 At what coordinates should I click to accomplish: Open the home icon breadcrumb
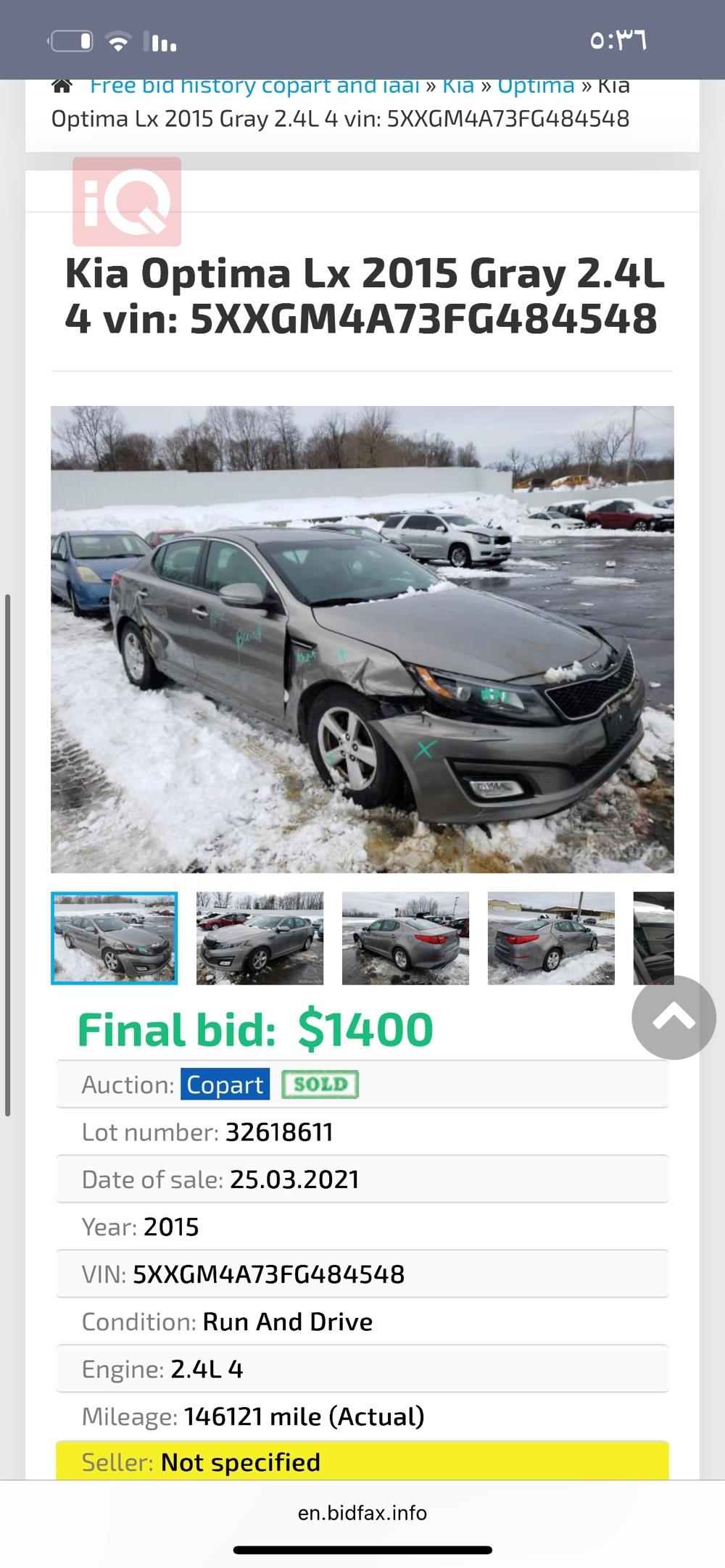coord(62,86)
